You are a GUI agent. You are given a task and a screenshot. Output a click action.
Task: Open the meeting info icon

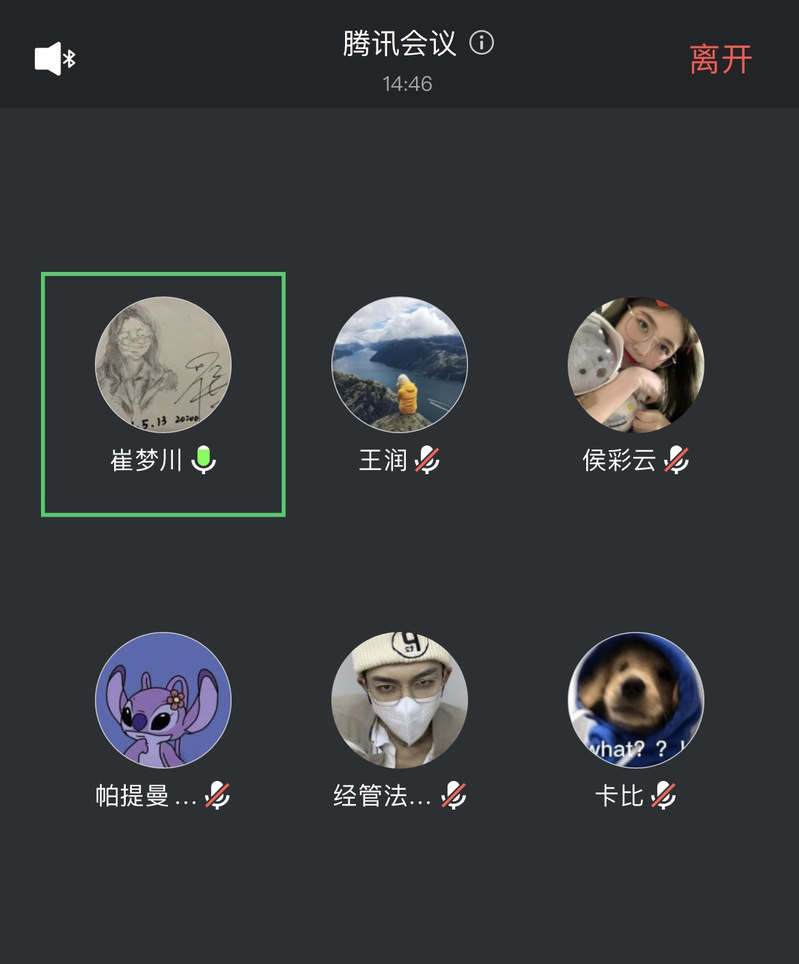point(482,43)
